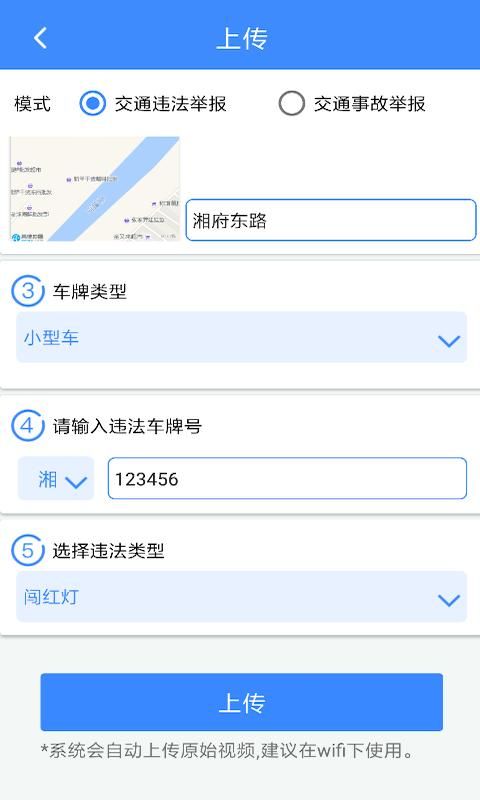Image resolution: width=480 pixels, height=800 pixels.
Task: Expand the 车牌类型 dropdown showing 小型车
Action: (241, 337)
